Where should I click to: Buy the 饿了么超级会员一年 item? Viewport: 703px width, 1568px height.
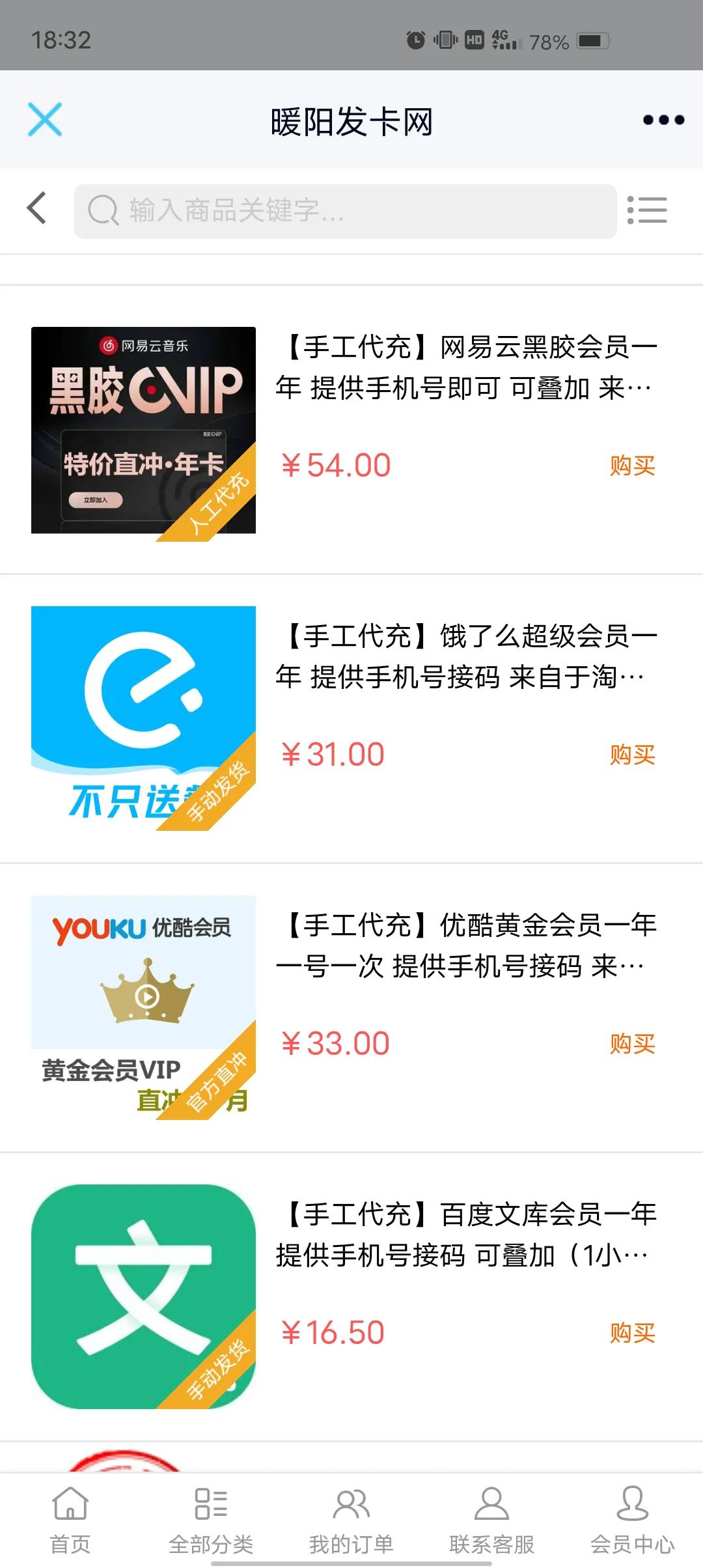click(x=632, y=755)
